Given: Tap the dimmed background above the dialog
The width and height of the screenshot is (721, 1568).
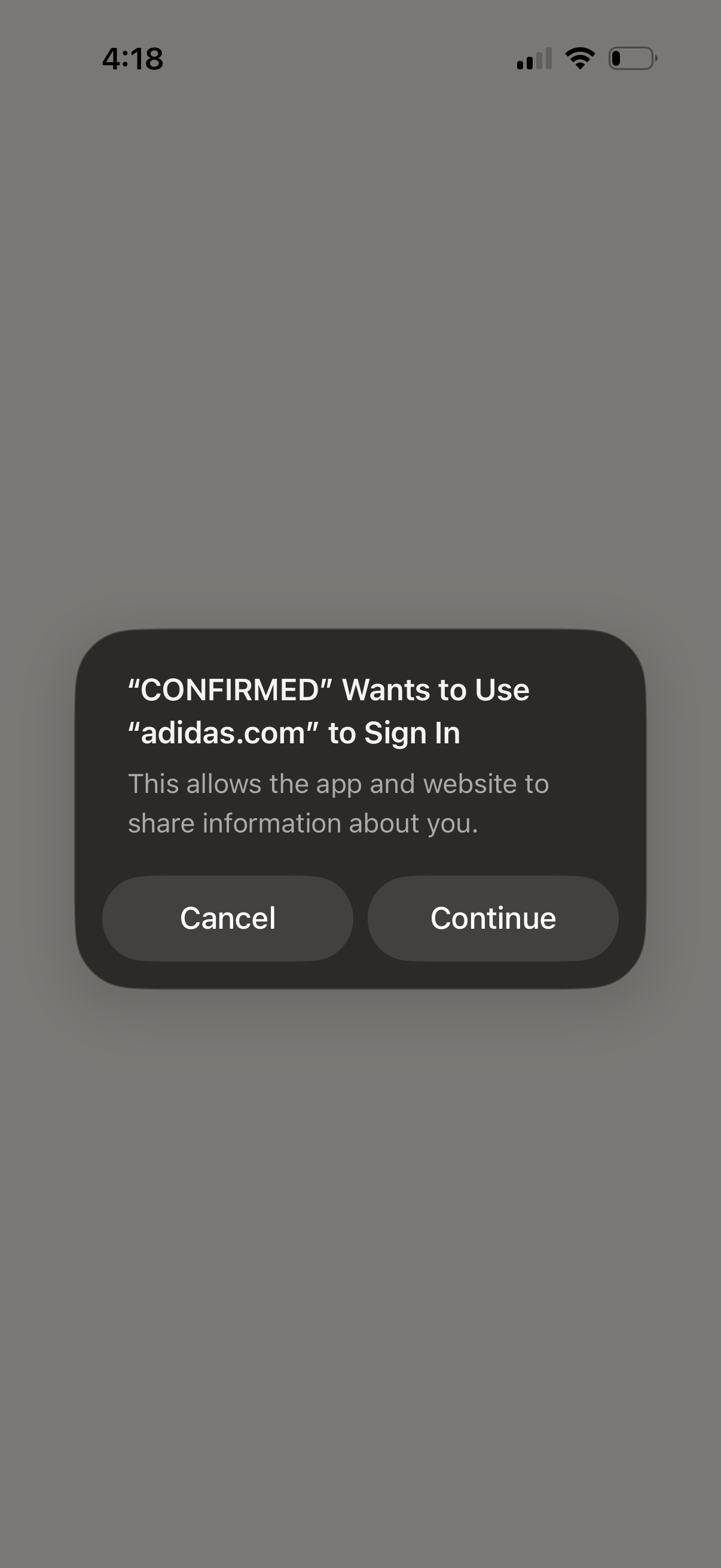Looking at the screenshot, I should (x=360, y=365).
